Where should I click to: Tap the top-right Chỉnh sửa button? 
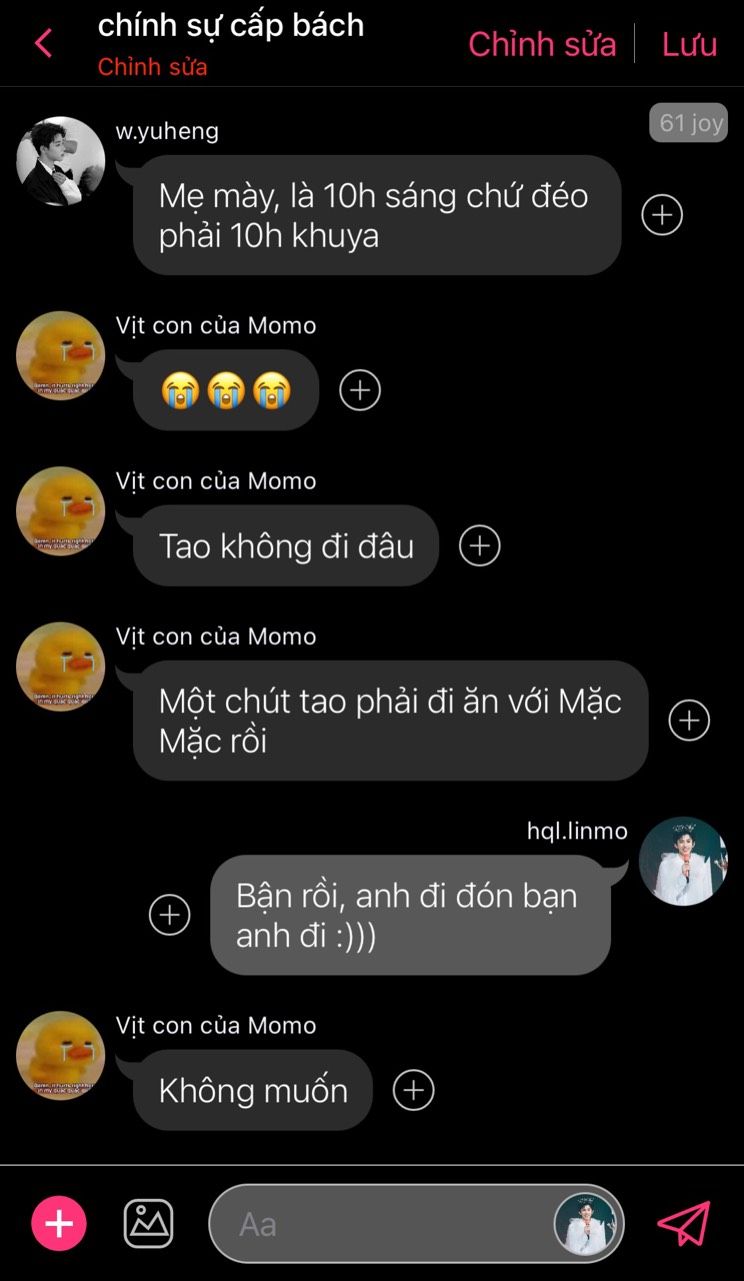[542, 44]
